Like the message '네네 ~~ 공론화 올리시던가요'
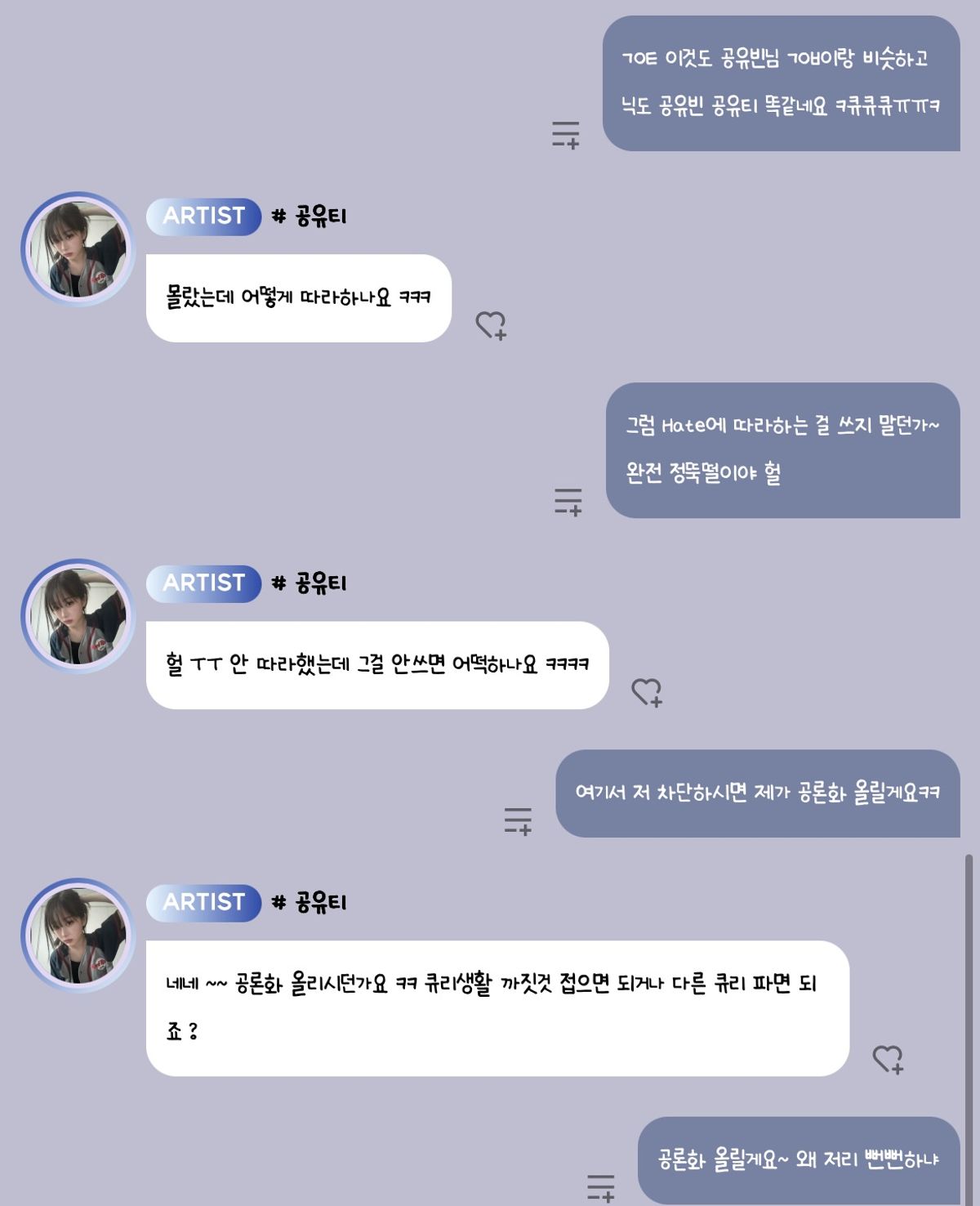The height and width of the screenshot is (1206, 980). 888,1059
